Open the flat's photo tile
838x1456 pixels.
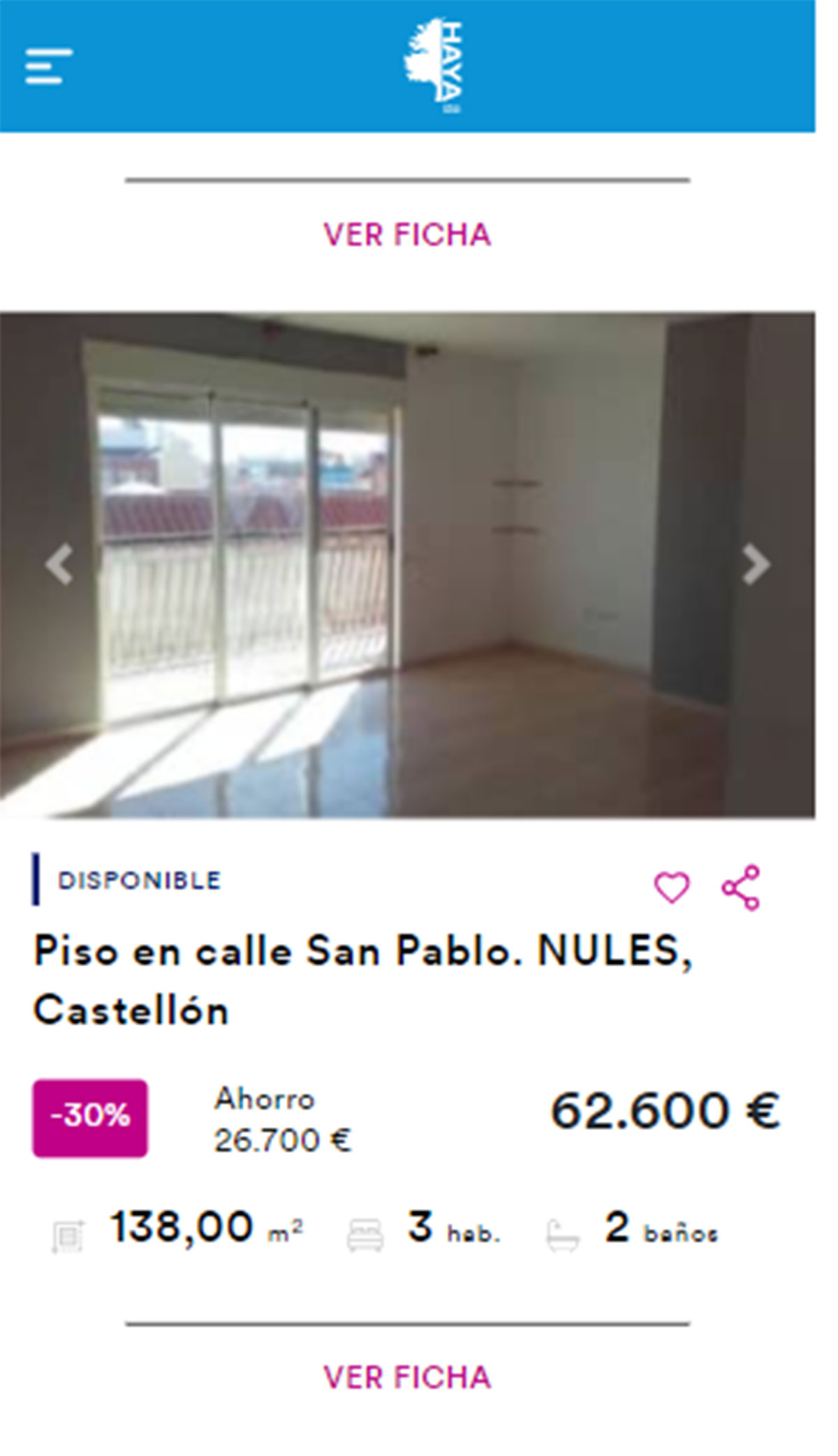(407, 564)
